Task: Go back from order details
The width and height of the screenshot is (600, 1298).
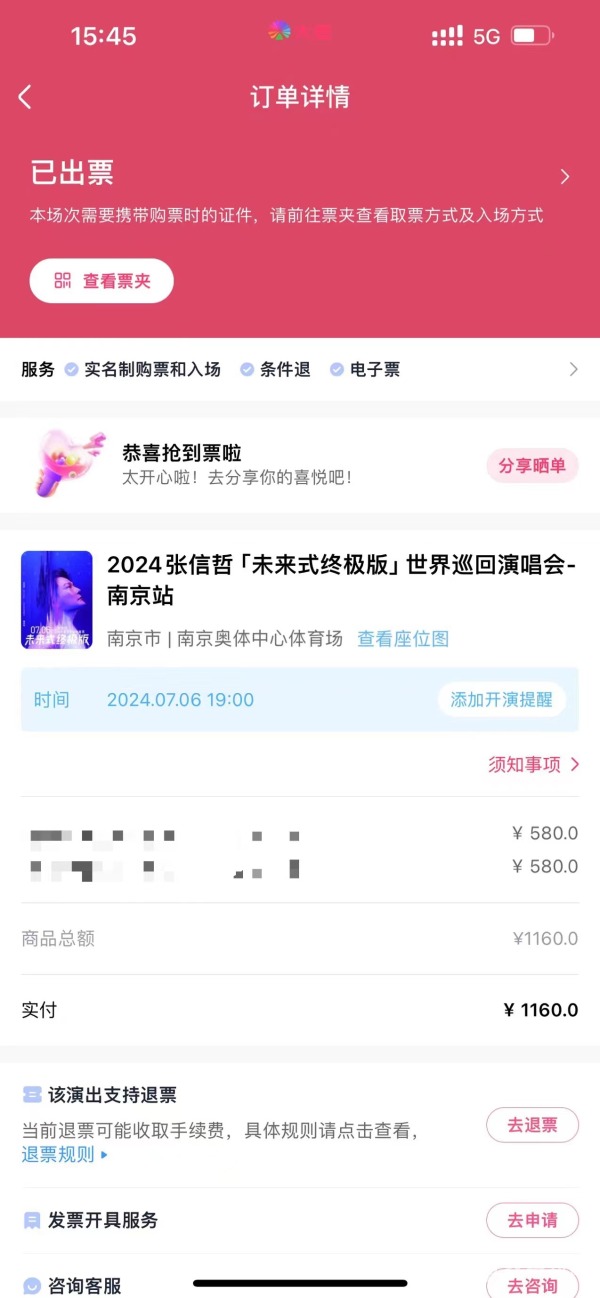Action: (x=25, y=97)
